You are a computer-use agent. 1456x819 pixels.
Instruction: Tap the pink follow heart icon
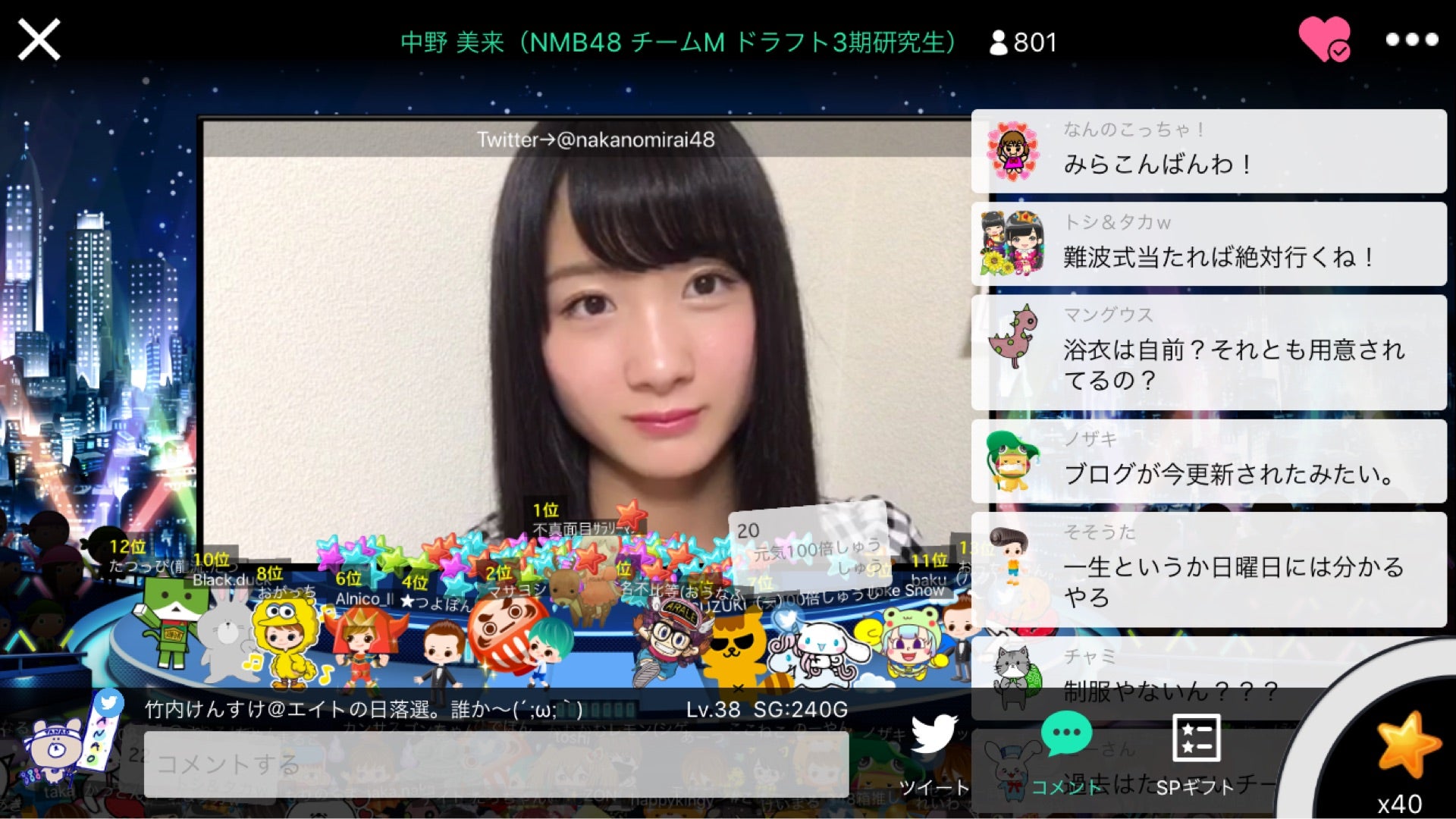pos(1324,39)
